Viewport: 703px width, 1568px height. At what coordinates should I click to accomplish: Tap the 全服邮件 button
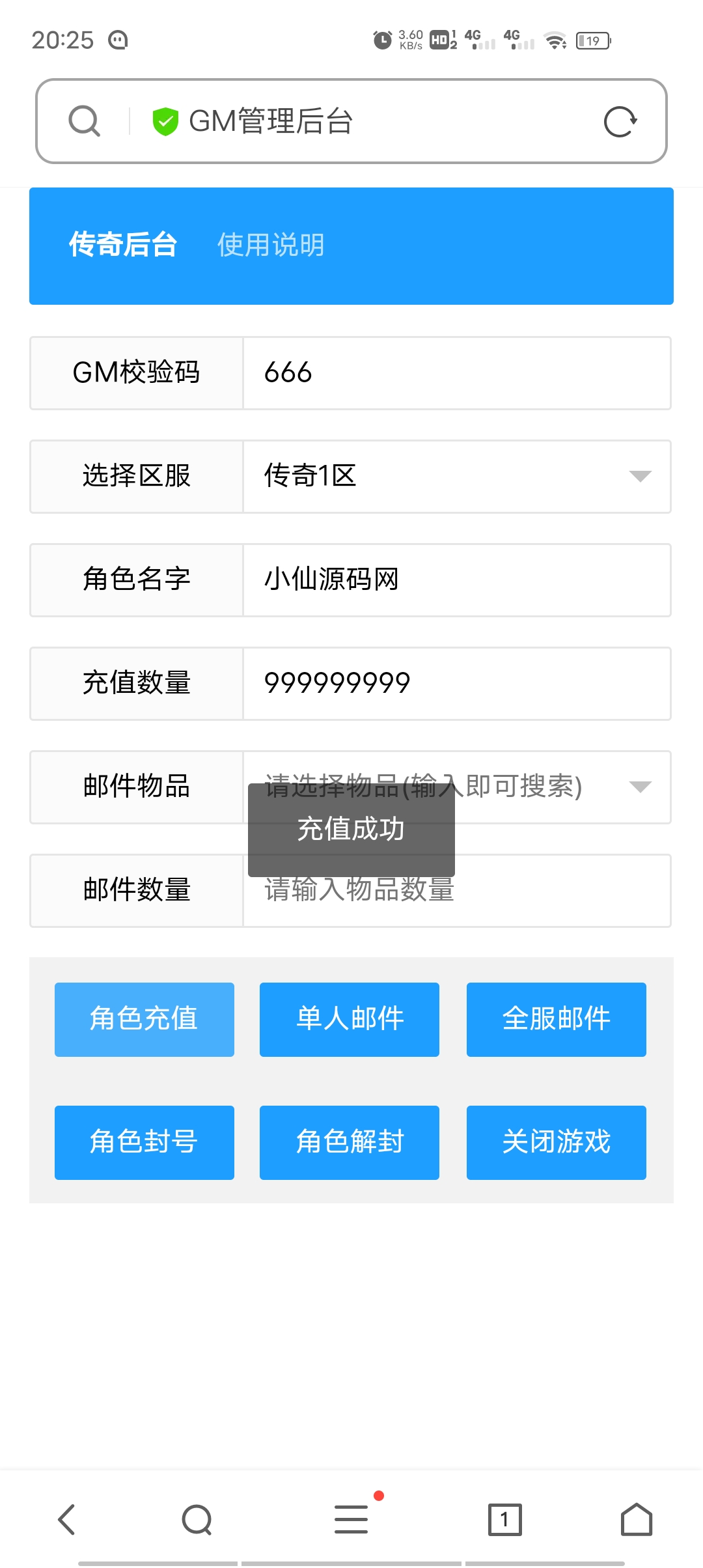point(557,1020)
